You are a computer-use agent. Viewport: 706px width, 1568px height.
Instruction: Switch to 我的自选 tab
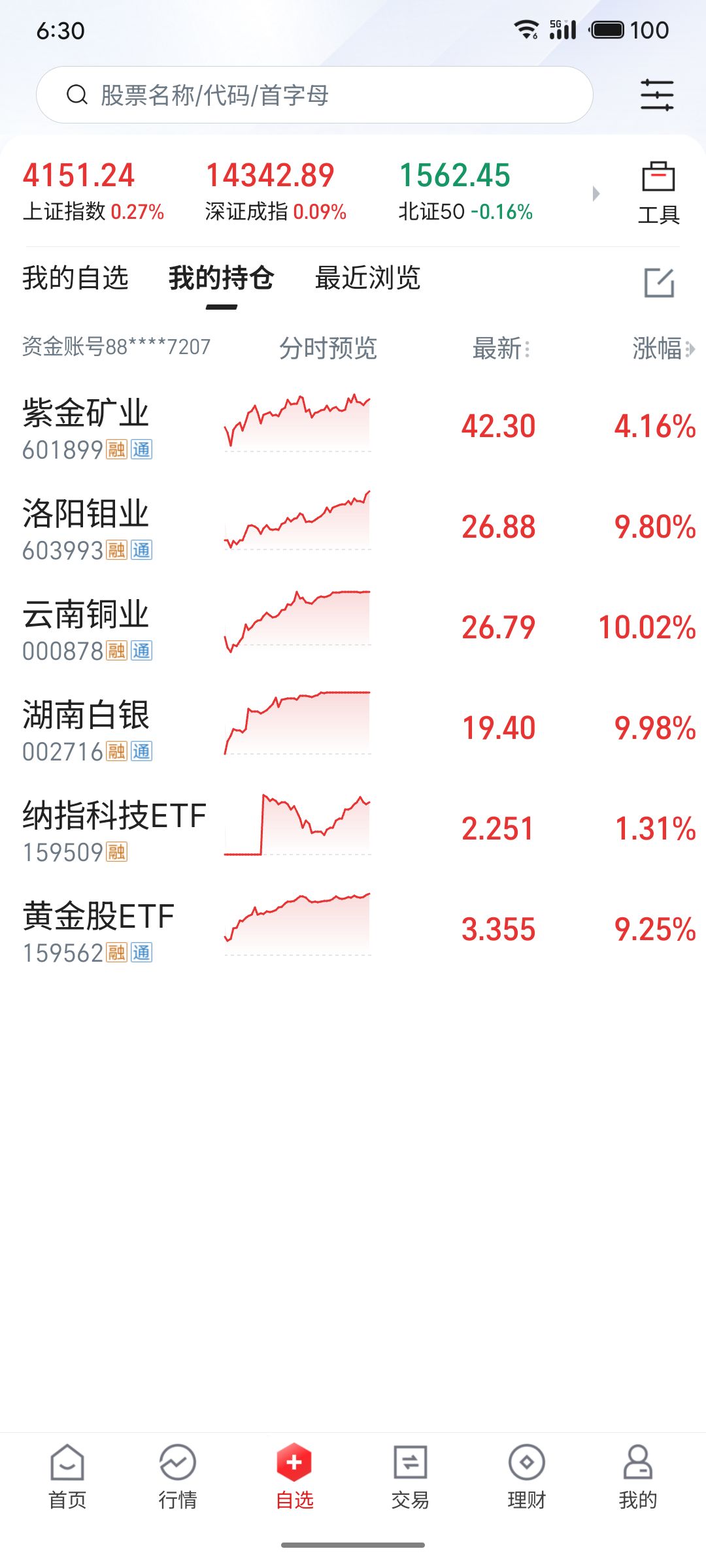pyautogui.click(x=75, y=278)
